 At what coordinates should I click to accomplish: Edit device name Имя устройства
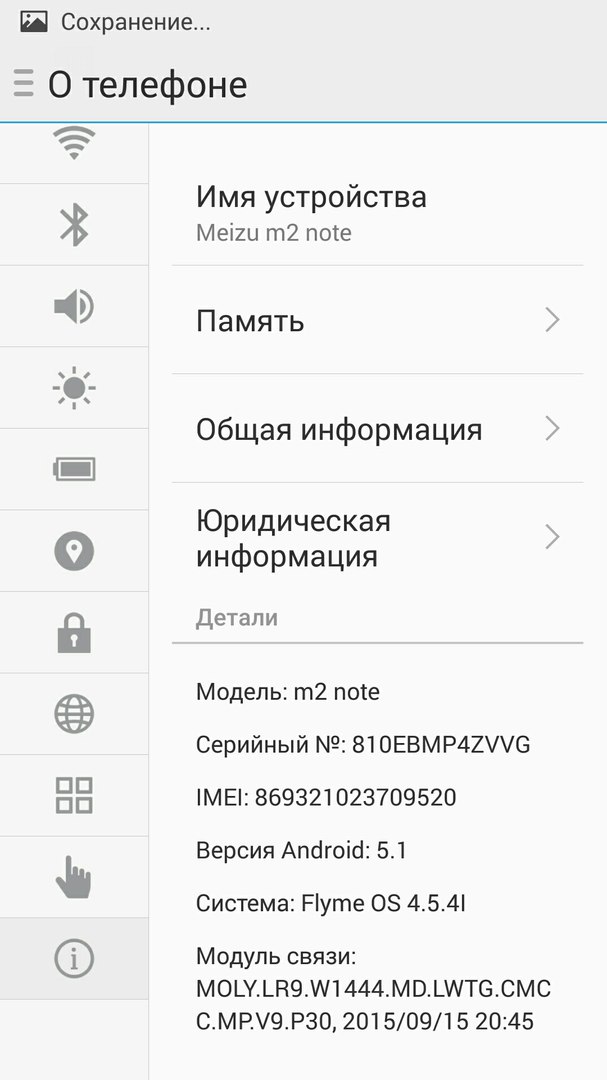tap(377, 213)
